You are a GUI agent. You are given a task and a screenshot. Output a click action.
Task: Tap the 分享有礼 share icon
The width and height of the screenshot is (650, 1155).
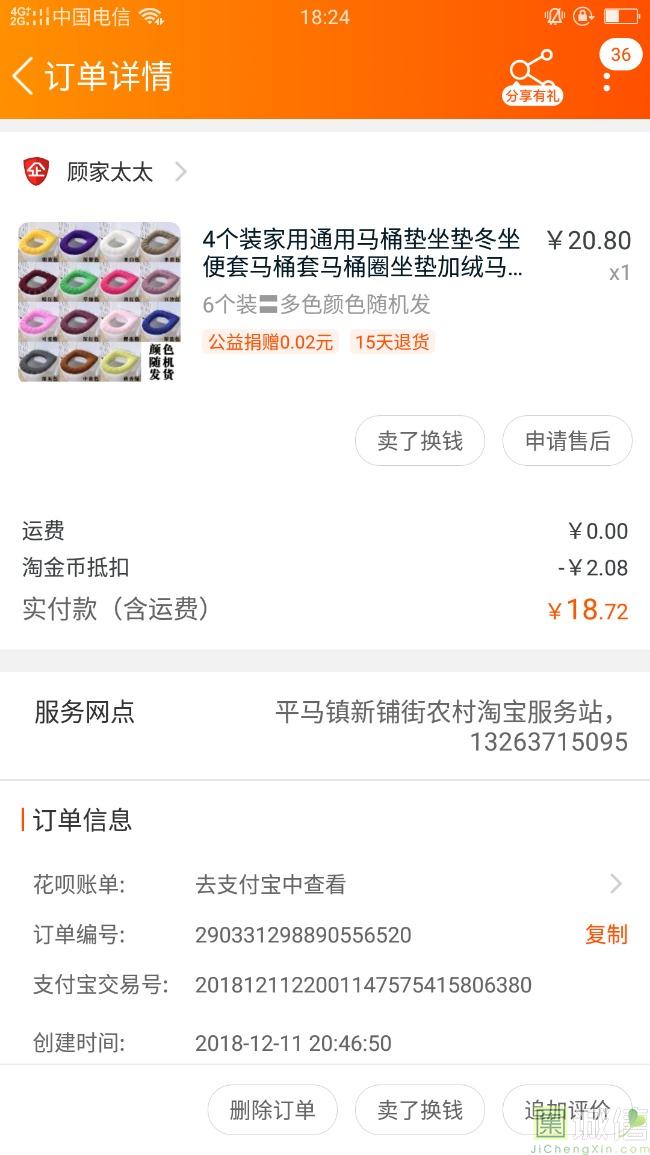point(532,77)
